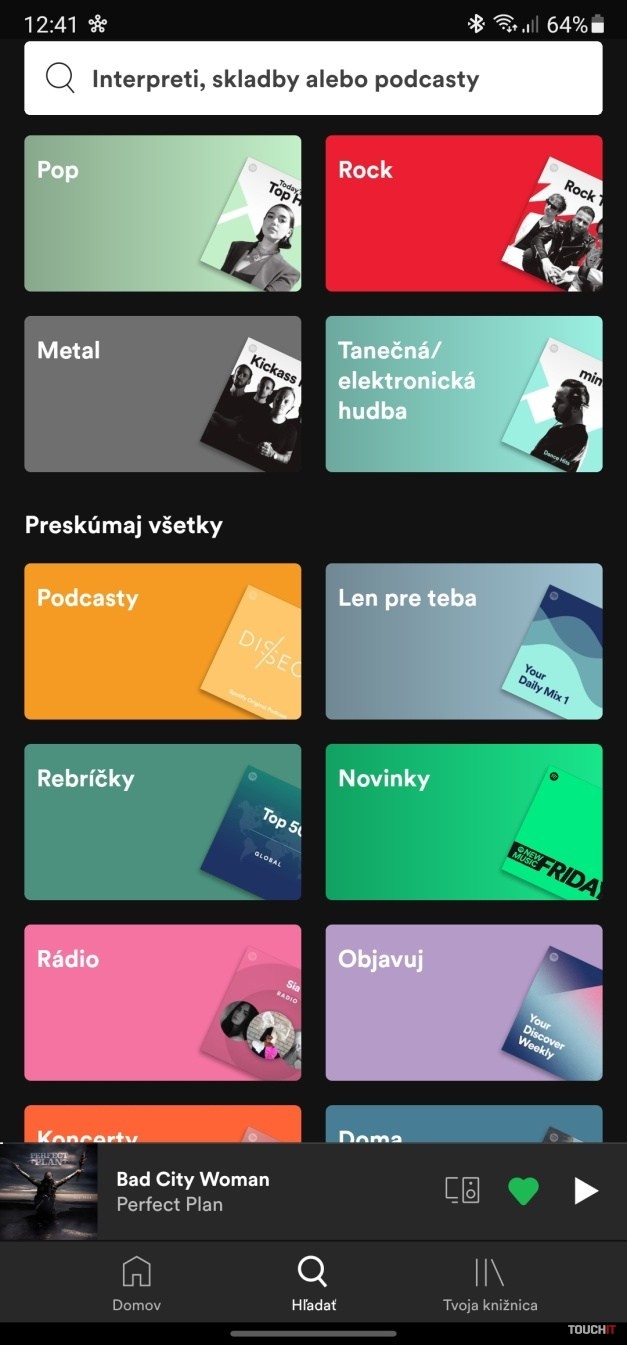Open the Pop genre tile

tap(162, 213)
